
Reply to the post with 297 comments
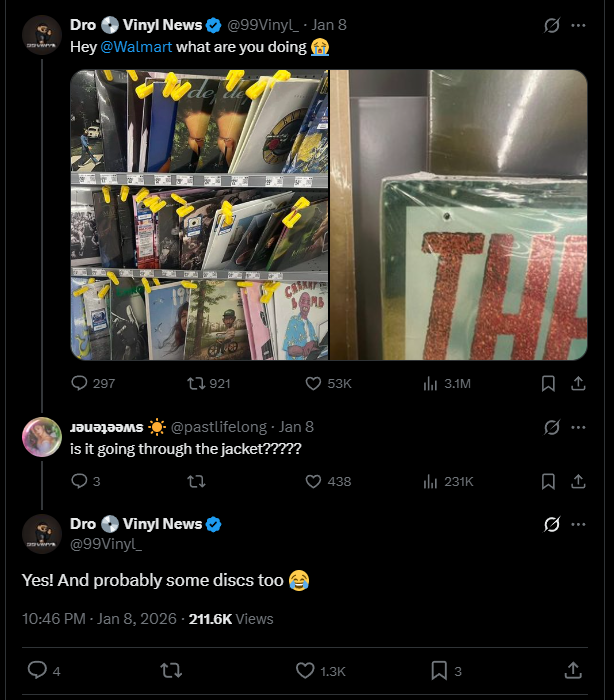[x=80, y=383]
